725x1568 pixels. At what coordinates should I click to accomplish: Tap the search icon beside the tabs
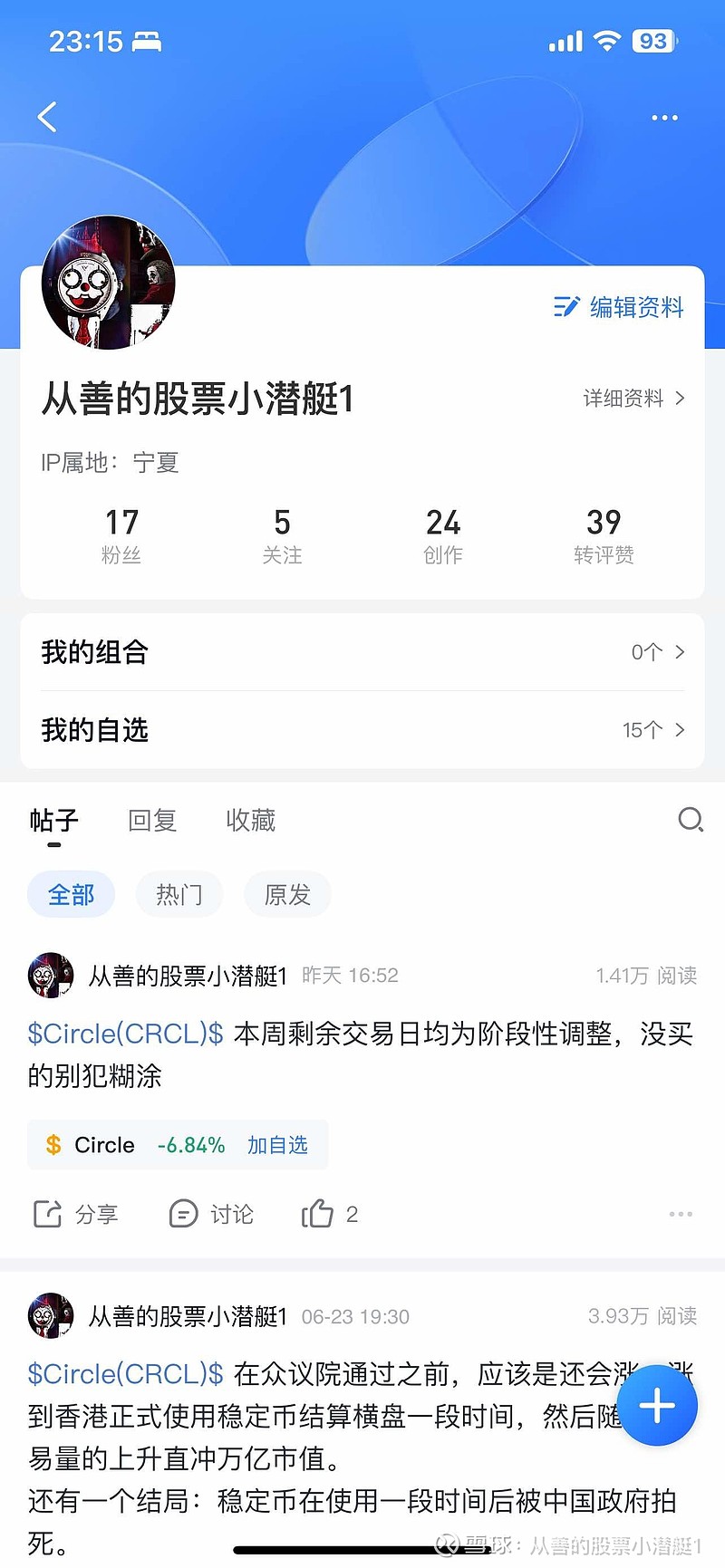(x=691, y=820)
